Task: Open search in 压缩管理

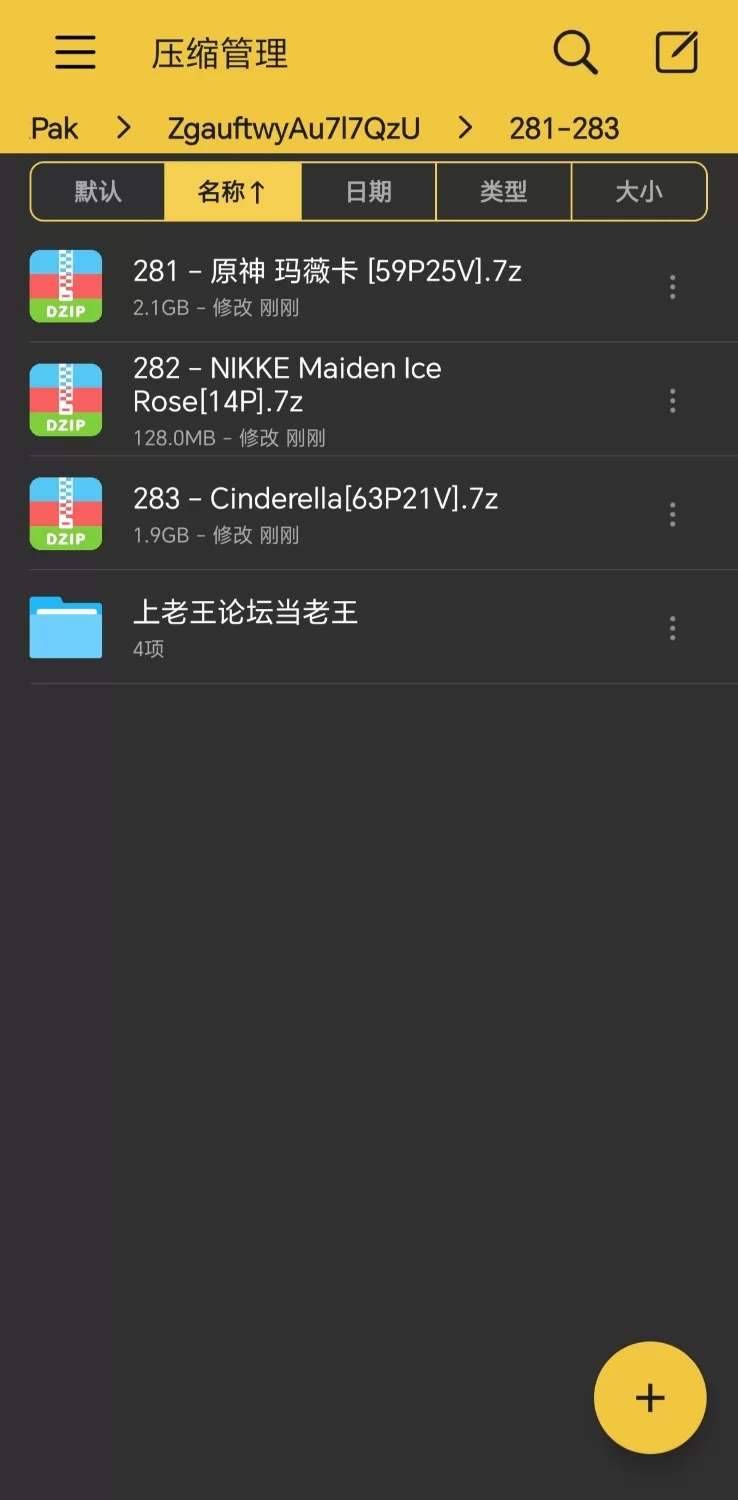Action: point(575,52)
